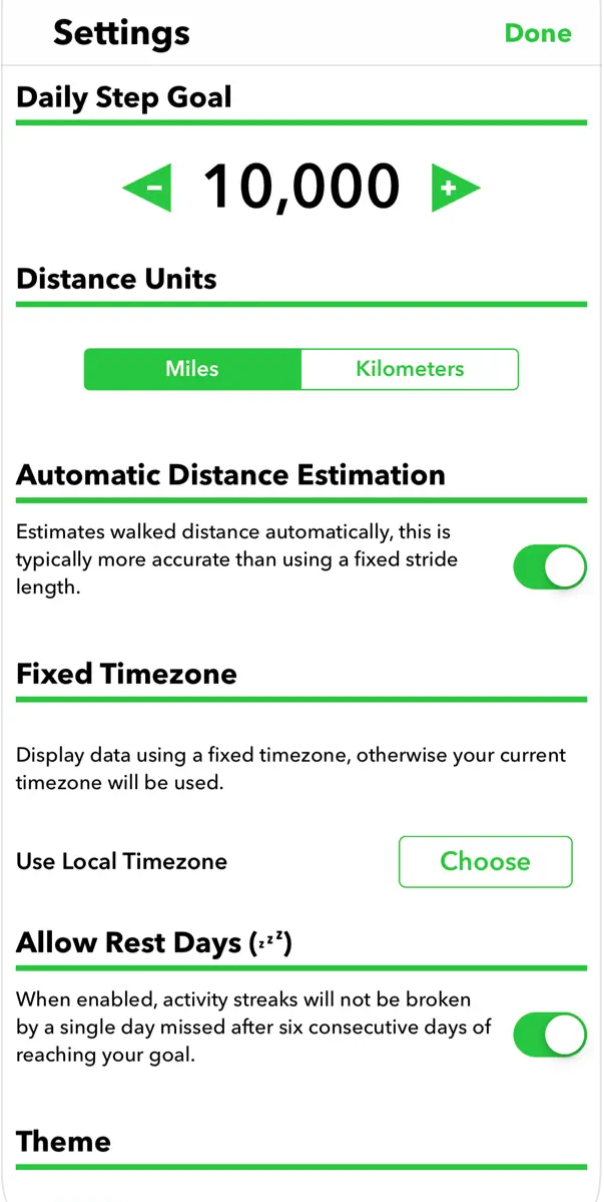Increase the daily step goal
604x1202 pixels.
[455, 187]
